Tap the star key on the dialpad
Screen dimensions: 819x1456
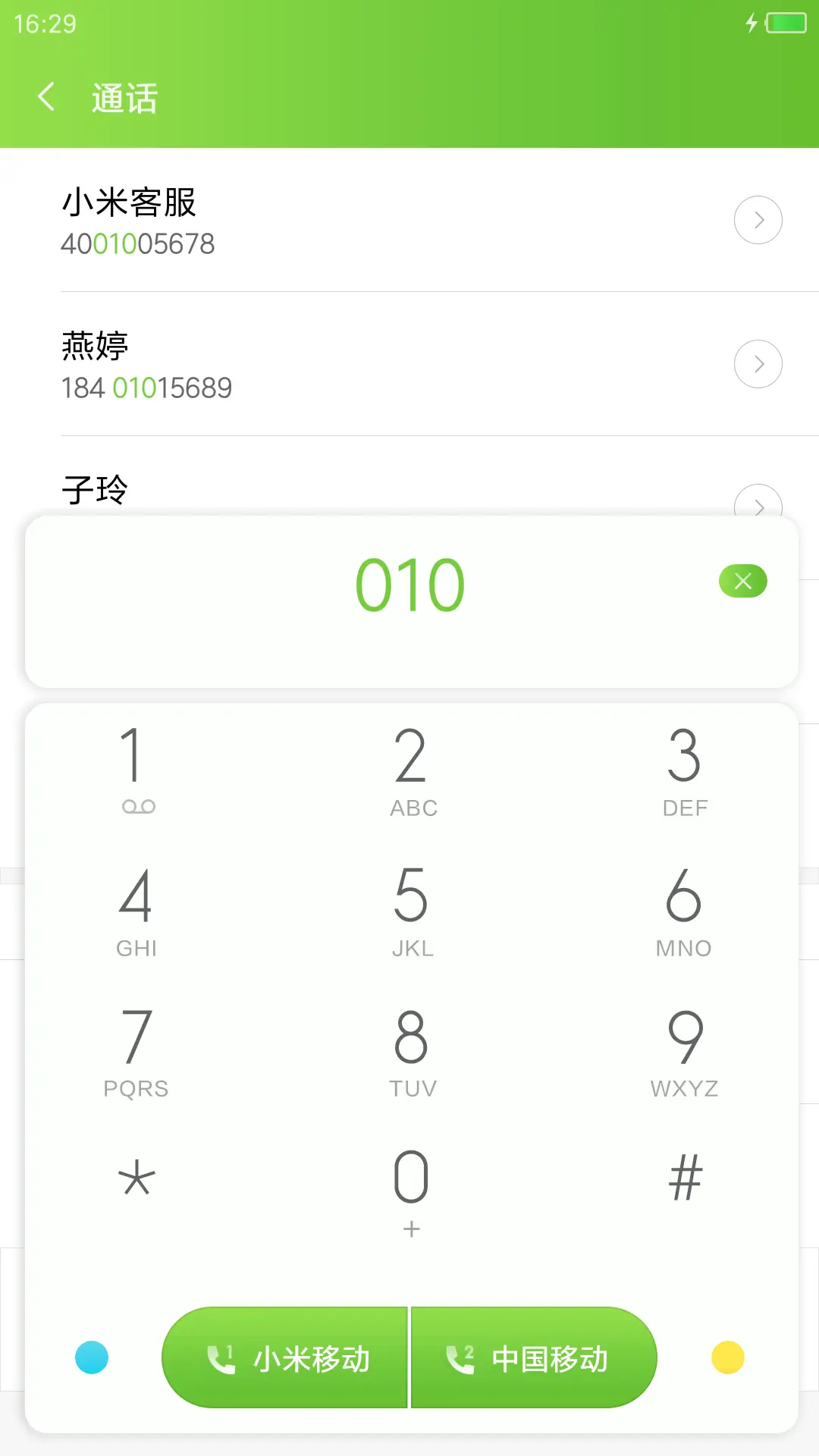tap(136, 1178)
